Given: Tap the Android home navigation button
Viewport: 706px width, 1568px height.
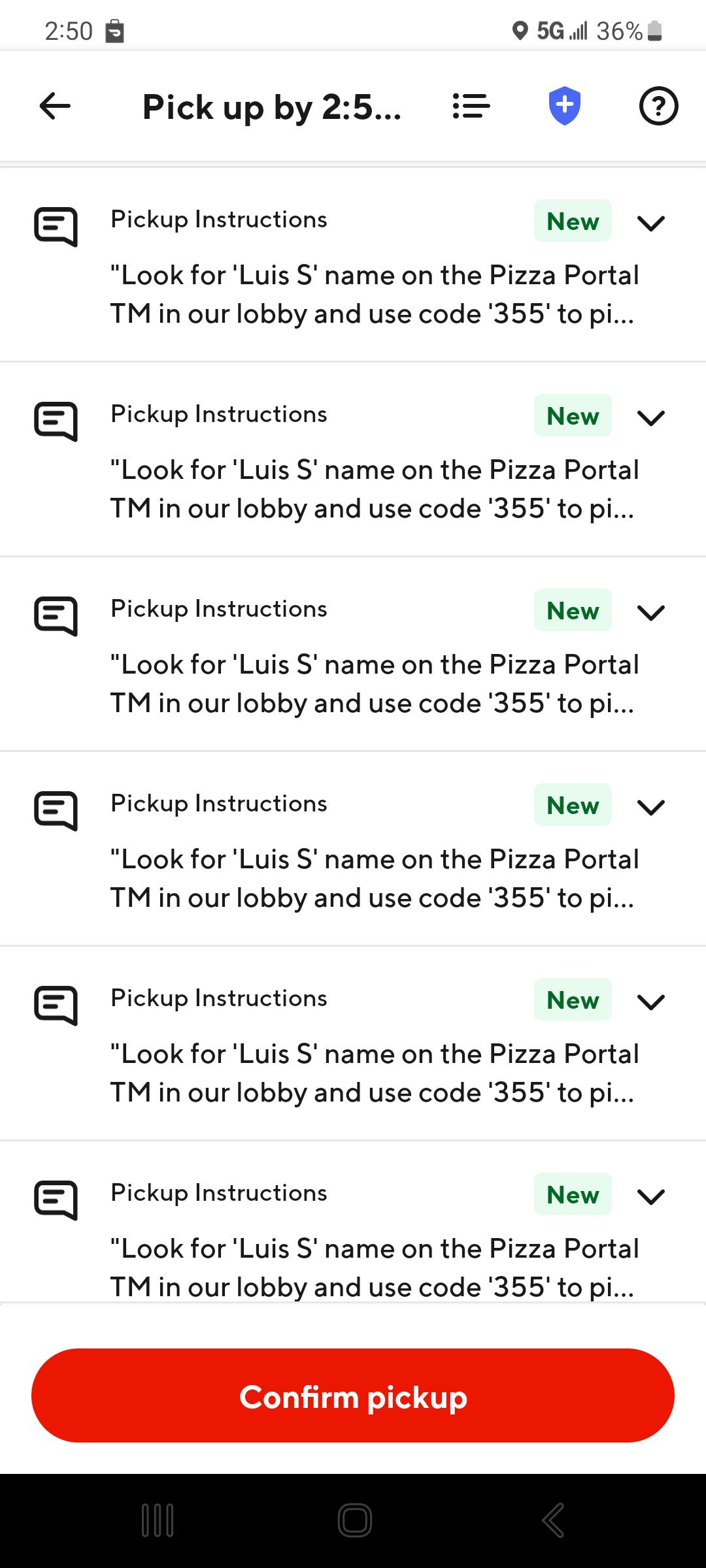Looking at the screenshot, I should click(353, 1520).
